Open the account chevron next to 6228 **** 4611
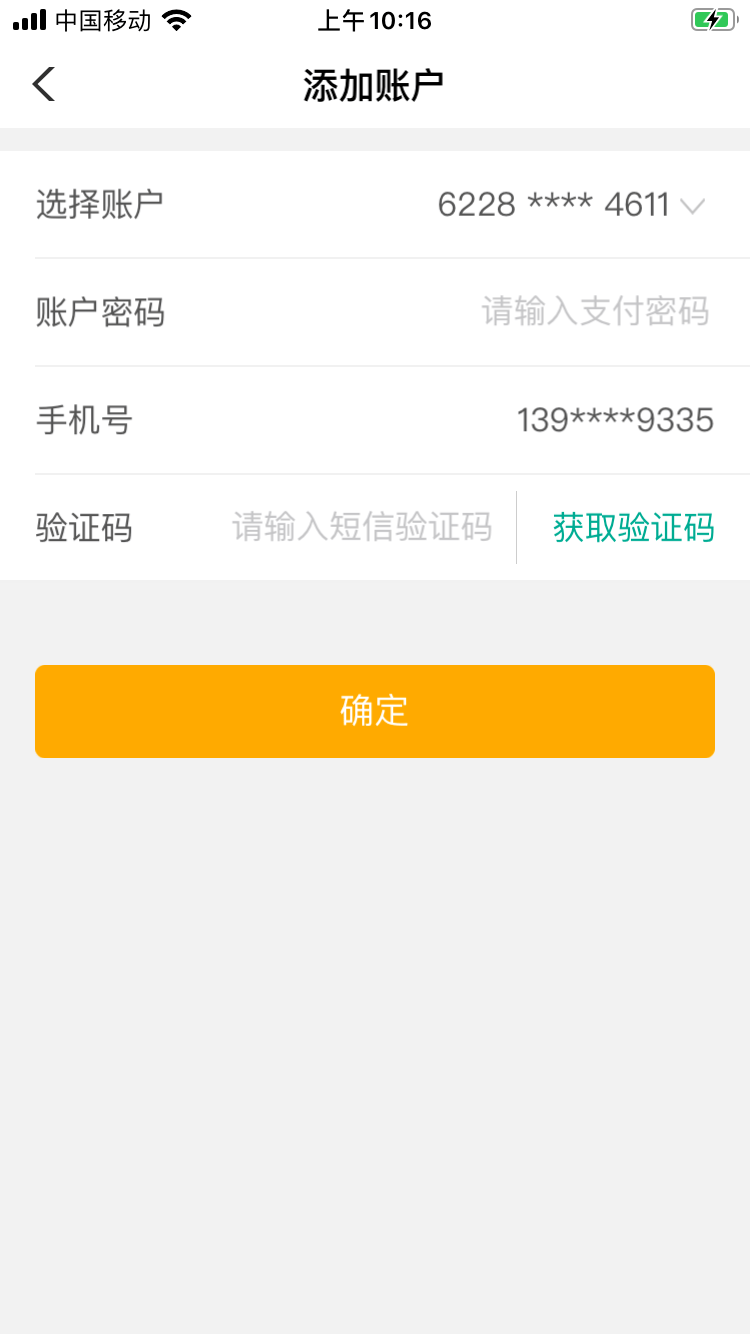This screenshot has height=1334, width=750. [693, 206]
